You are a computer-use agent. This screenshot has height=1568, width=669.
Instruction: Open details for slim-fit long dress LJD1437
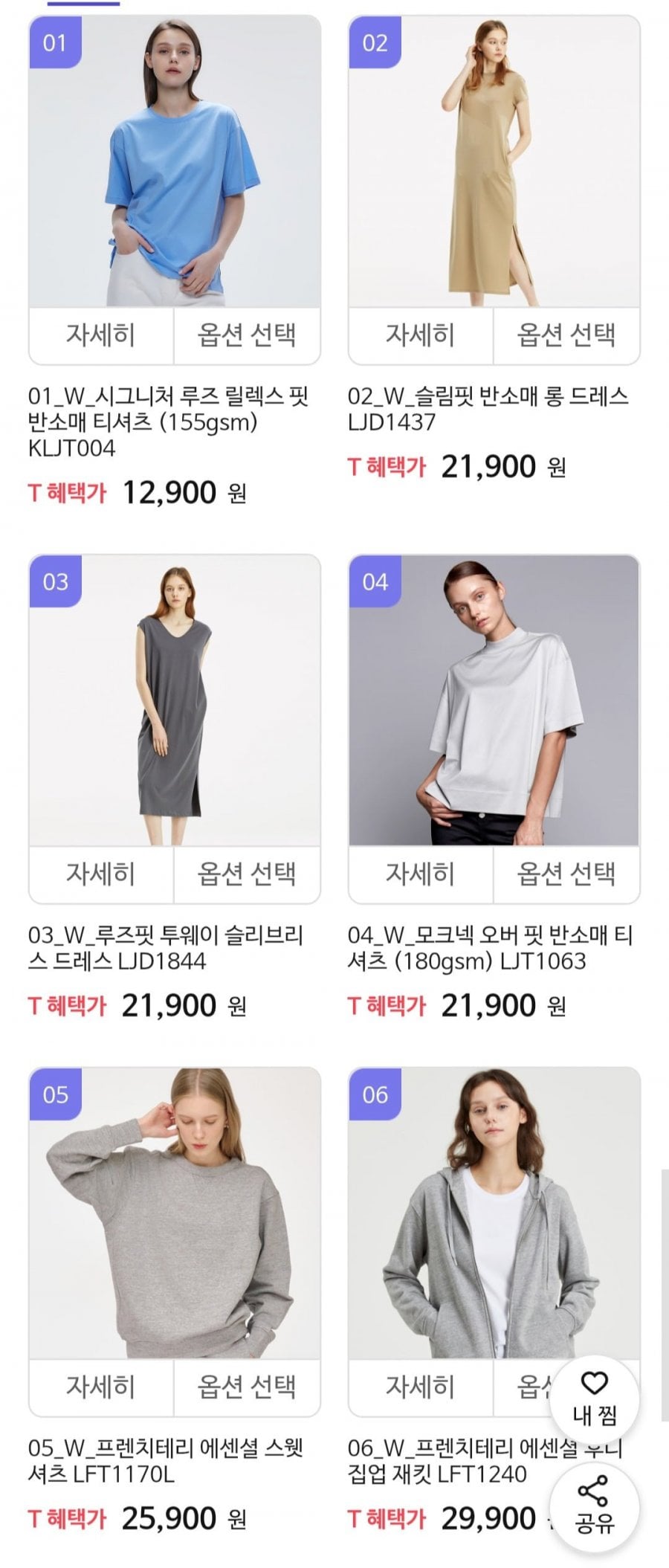[x=421, y=335]
